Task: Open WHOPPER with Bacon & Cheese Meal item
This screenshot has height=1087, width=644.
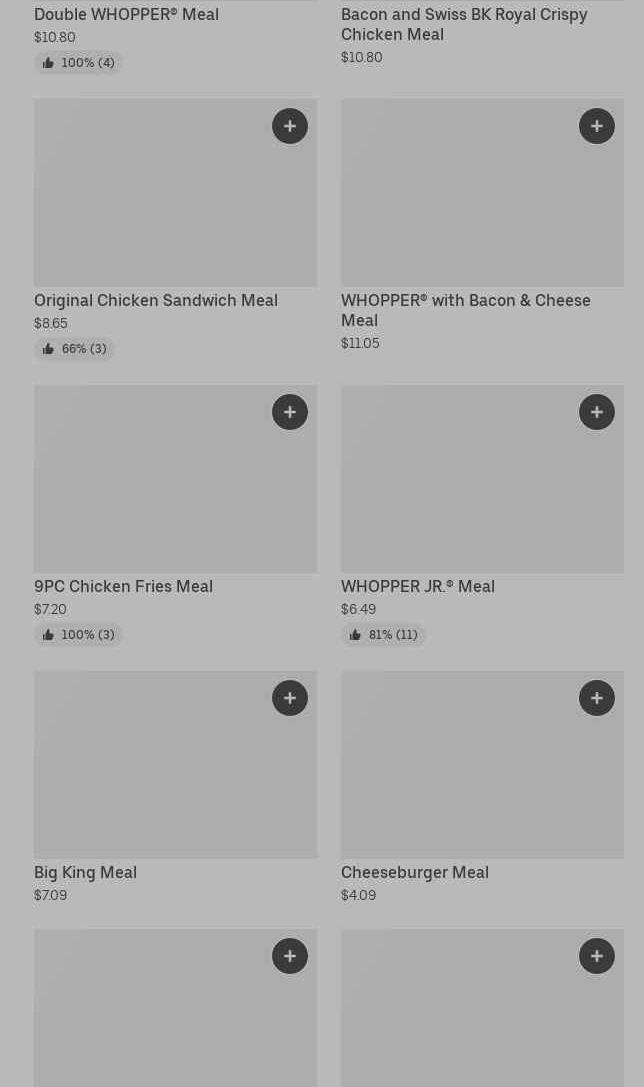Action: click(x=482, y=225)
